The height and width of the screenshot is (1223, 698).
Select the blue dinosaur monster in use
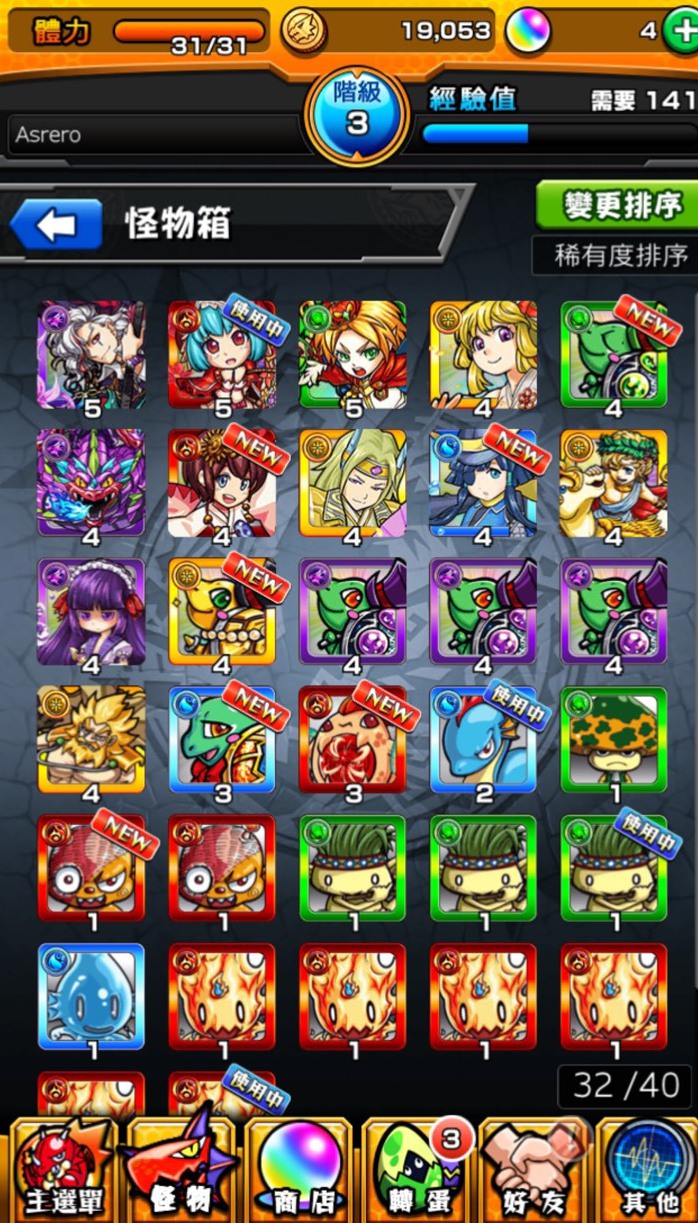[x=483, y=739]
